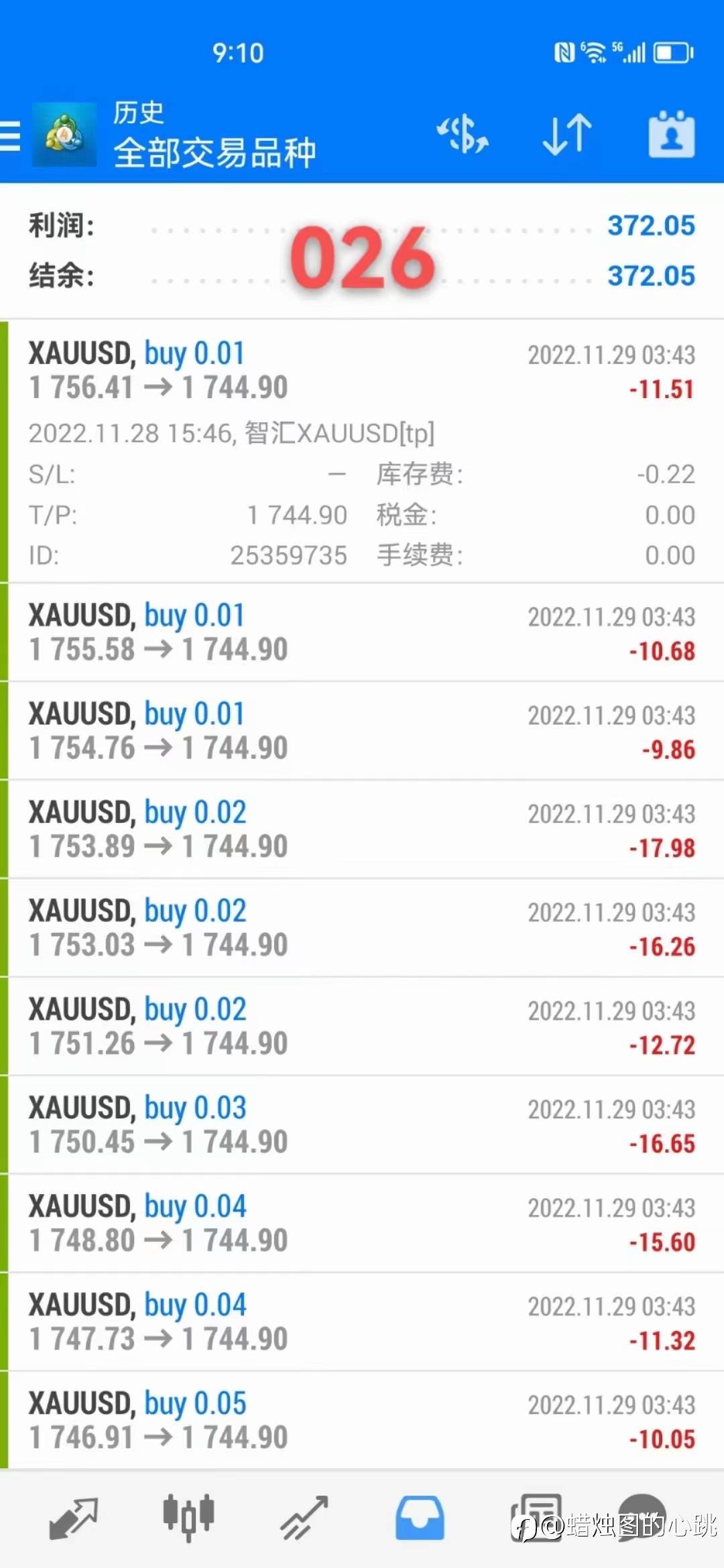Expand the trade with loss -16.26
The image size is (724, 1568).
tap(362, 928)
